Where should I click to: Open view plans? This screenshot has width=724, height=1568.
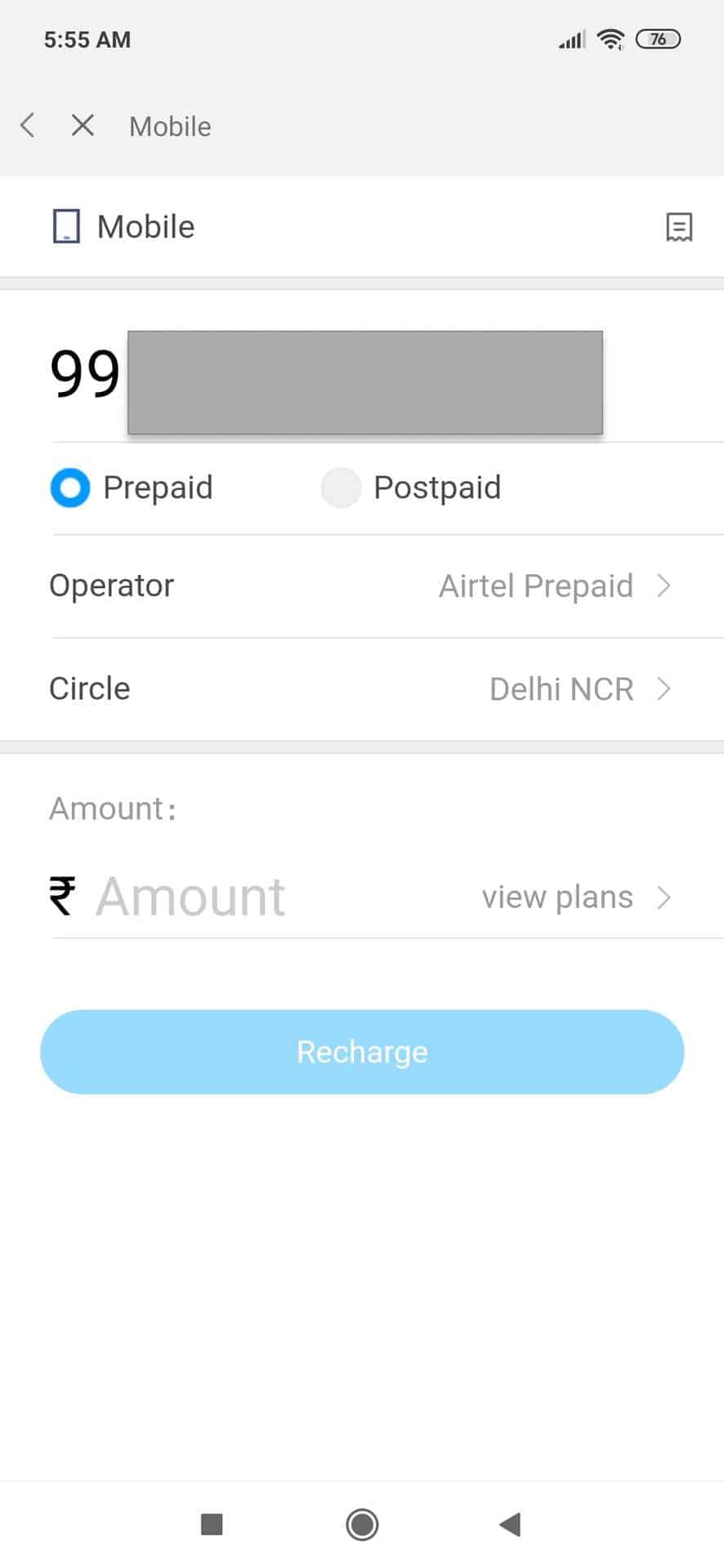pyautogui.click(x=576, y=897)
